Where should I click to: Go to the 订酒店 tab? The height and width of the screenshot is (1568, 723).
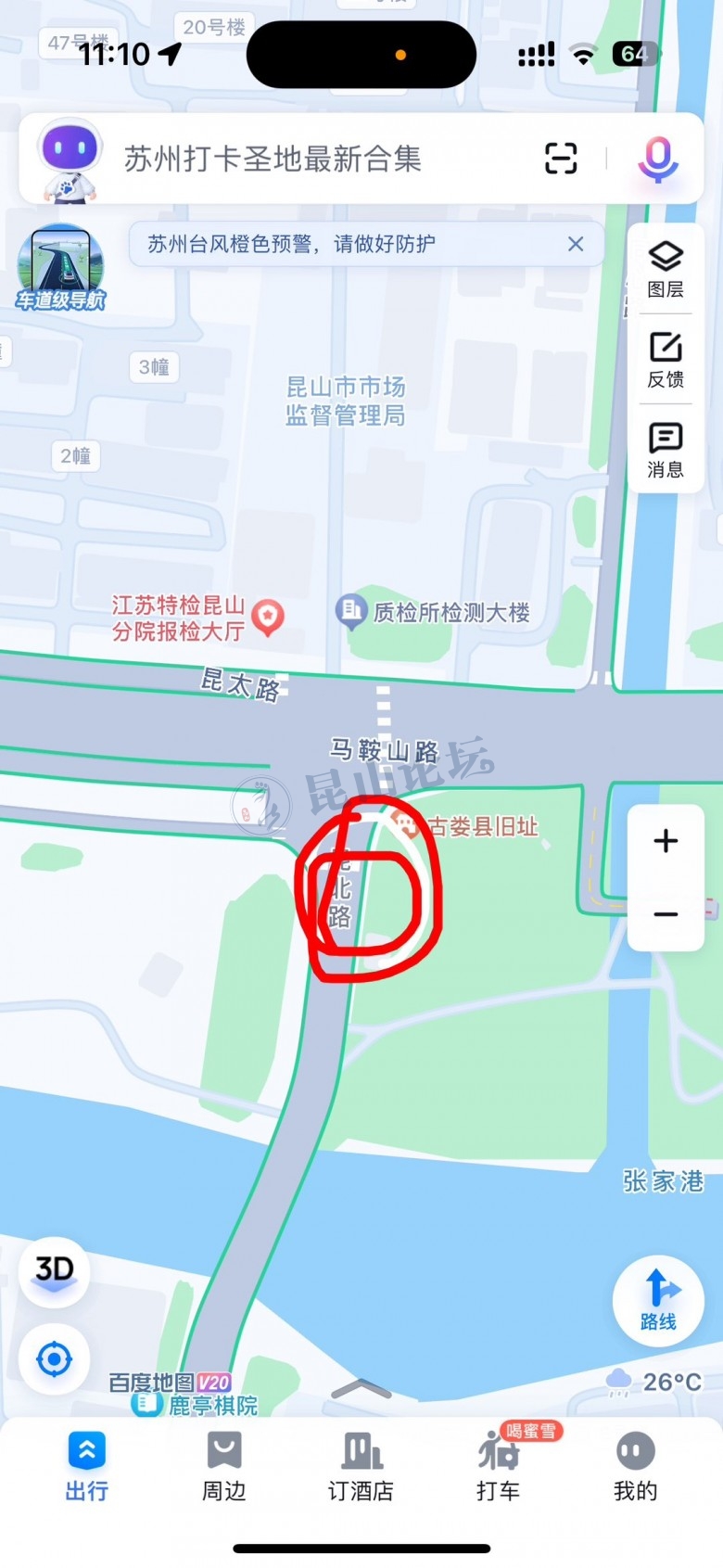tap(361, 1465)
